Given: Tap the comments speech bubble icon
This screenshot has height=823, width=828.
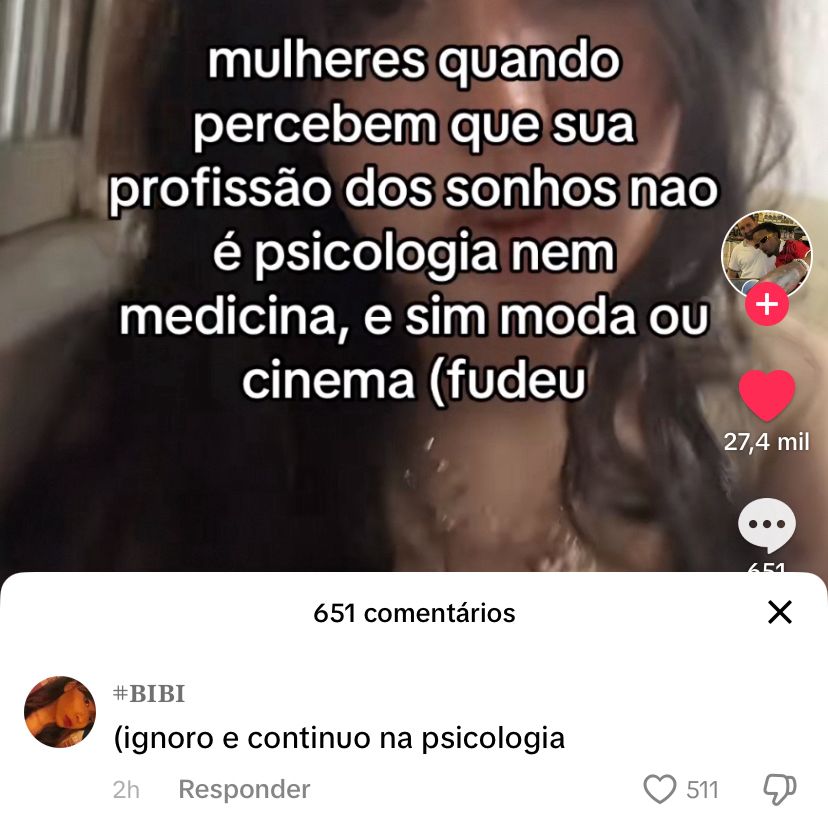Looking at the screenshot, I should (767, 525).
